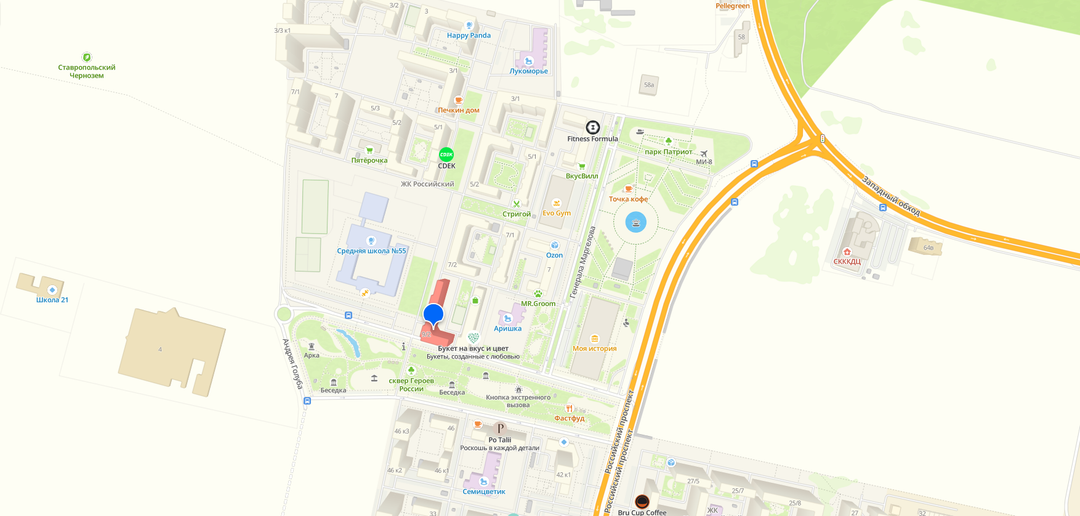Open the Bru Cup Coffee marker
Screen dimensions: 1080x516
click(642, 501)
